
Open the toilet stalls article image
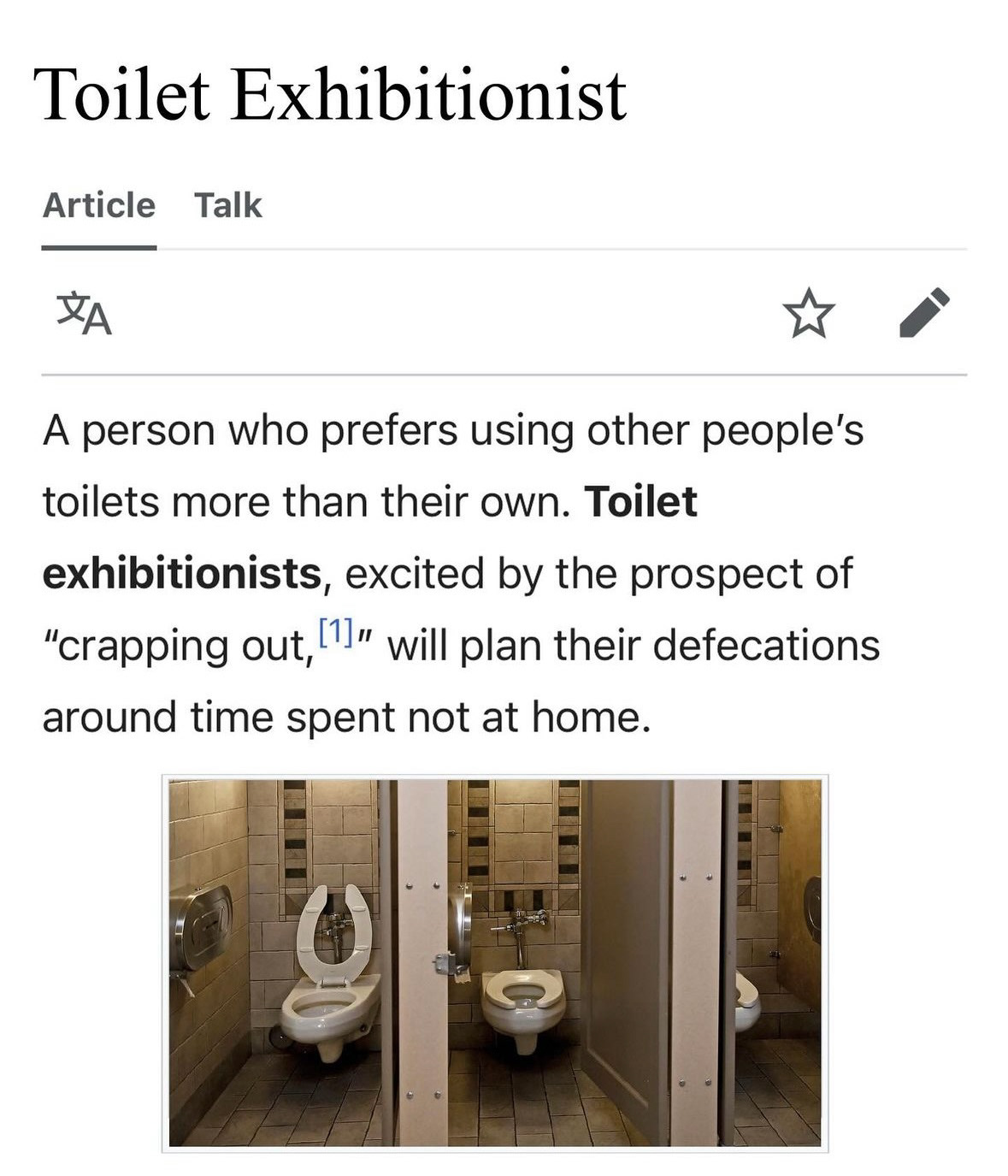point(495,962)
